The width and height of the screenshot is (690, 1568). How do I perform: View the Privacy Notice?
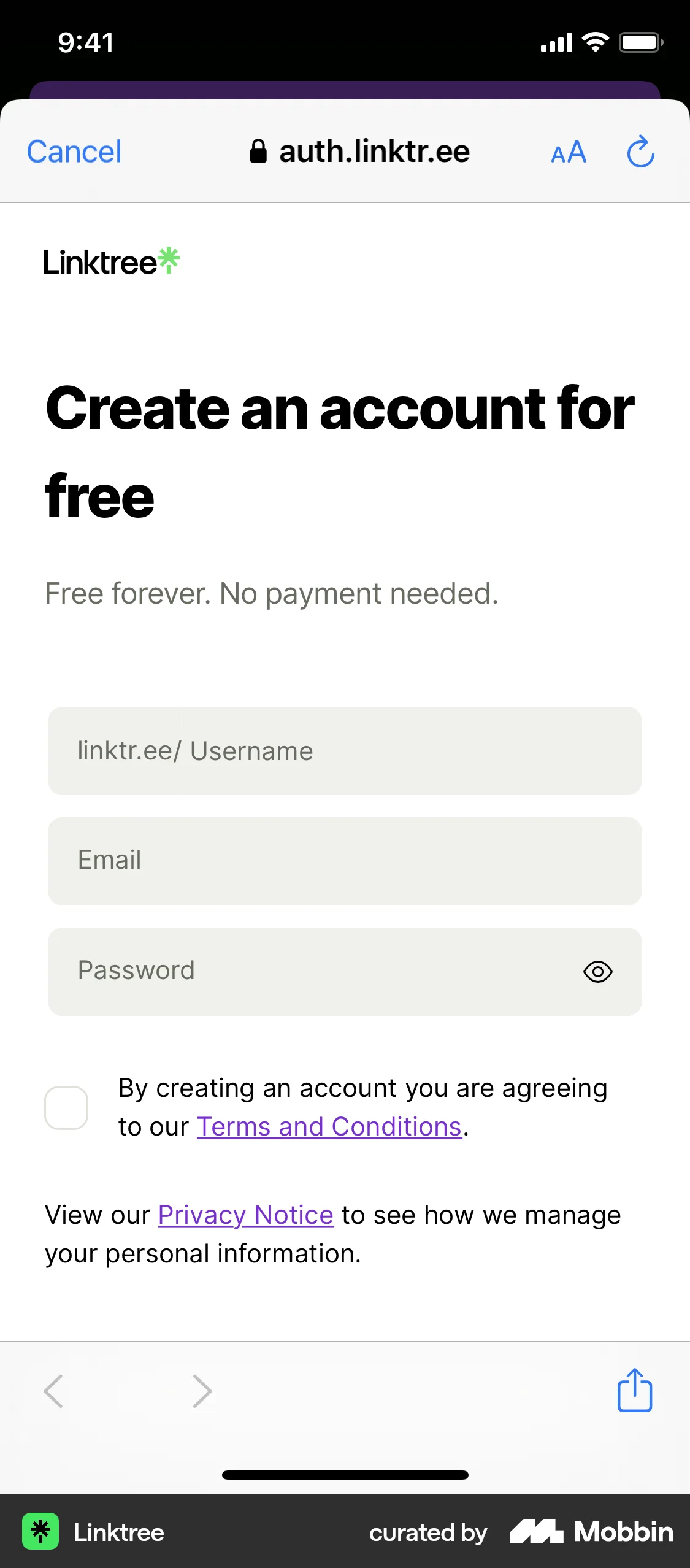pyautogui.click(x=244, y=1215)
